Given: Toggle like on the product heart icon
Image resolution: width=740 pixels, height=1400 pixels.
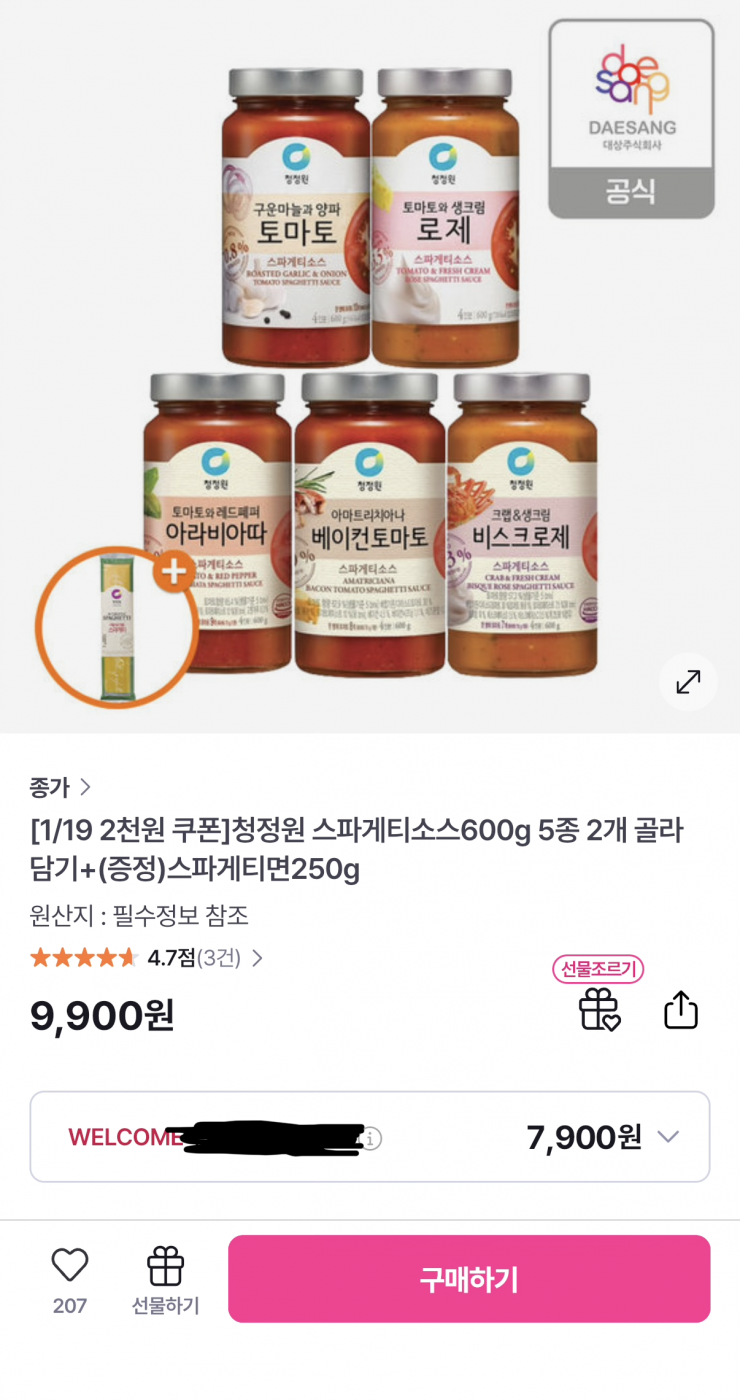Looking at the screenshot, I should point(69,1265).
